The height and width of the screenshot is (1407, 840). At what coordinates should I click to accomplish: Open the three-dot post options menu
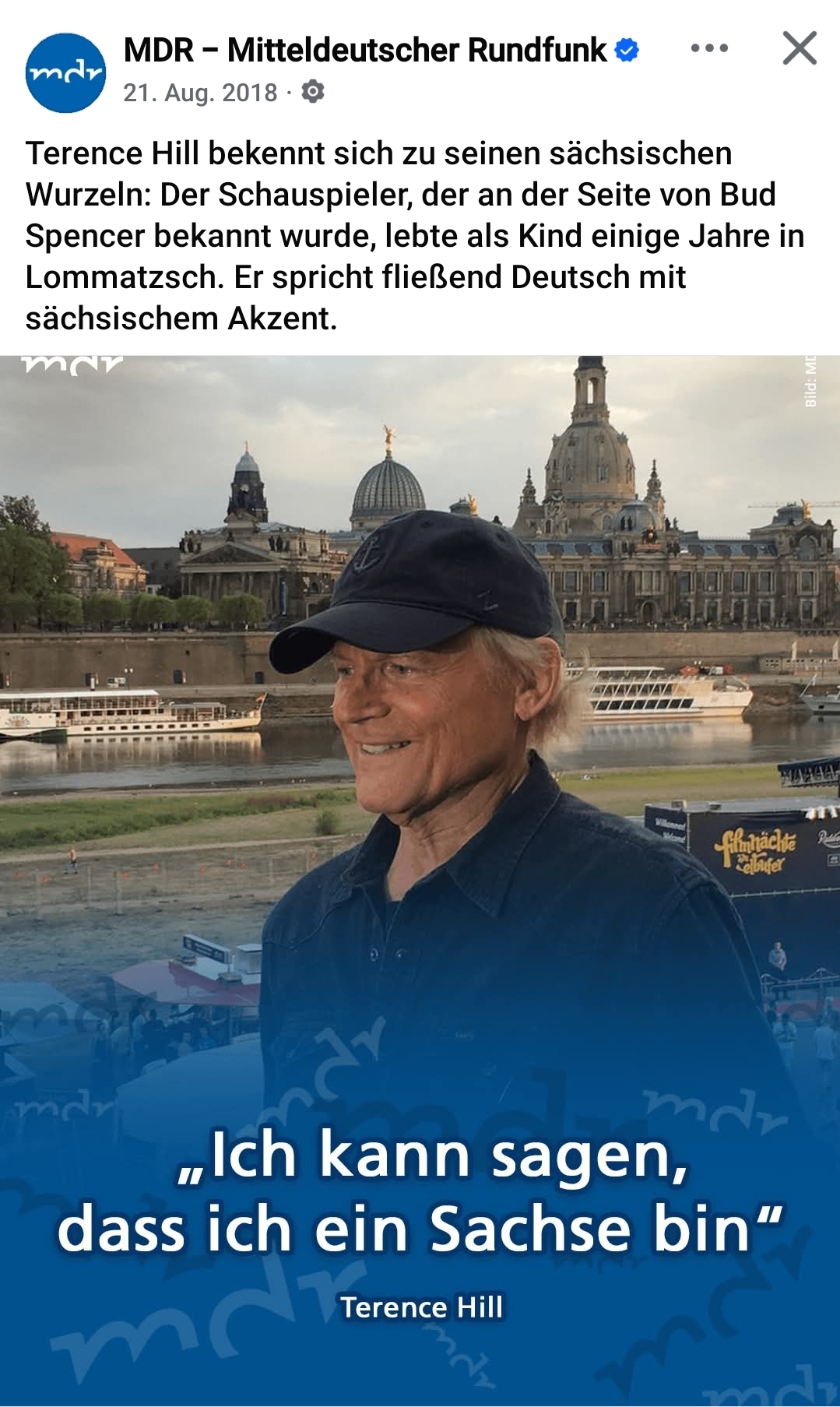coord(709,48)
